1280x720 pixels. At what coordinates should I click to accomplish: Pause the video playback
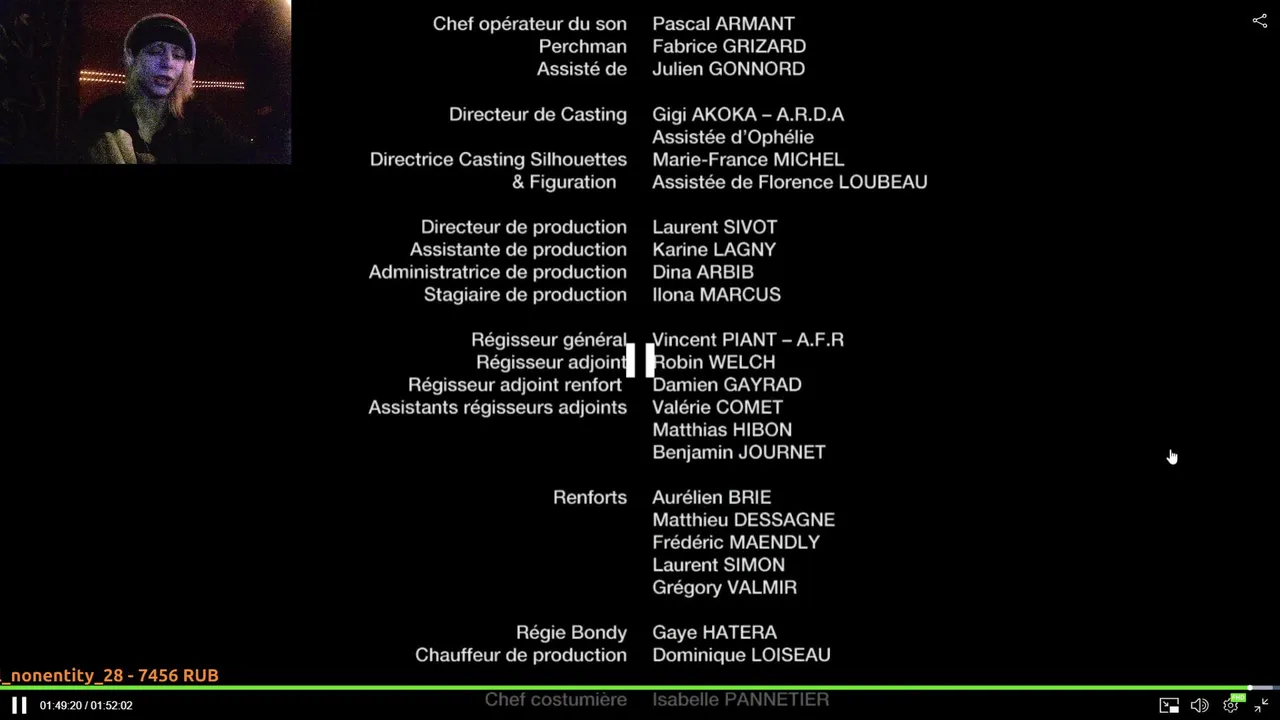coord(19,705)
